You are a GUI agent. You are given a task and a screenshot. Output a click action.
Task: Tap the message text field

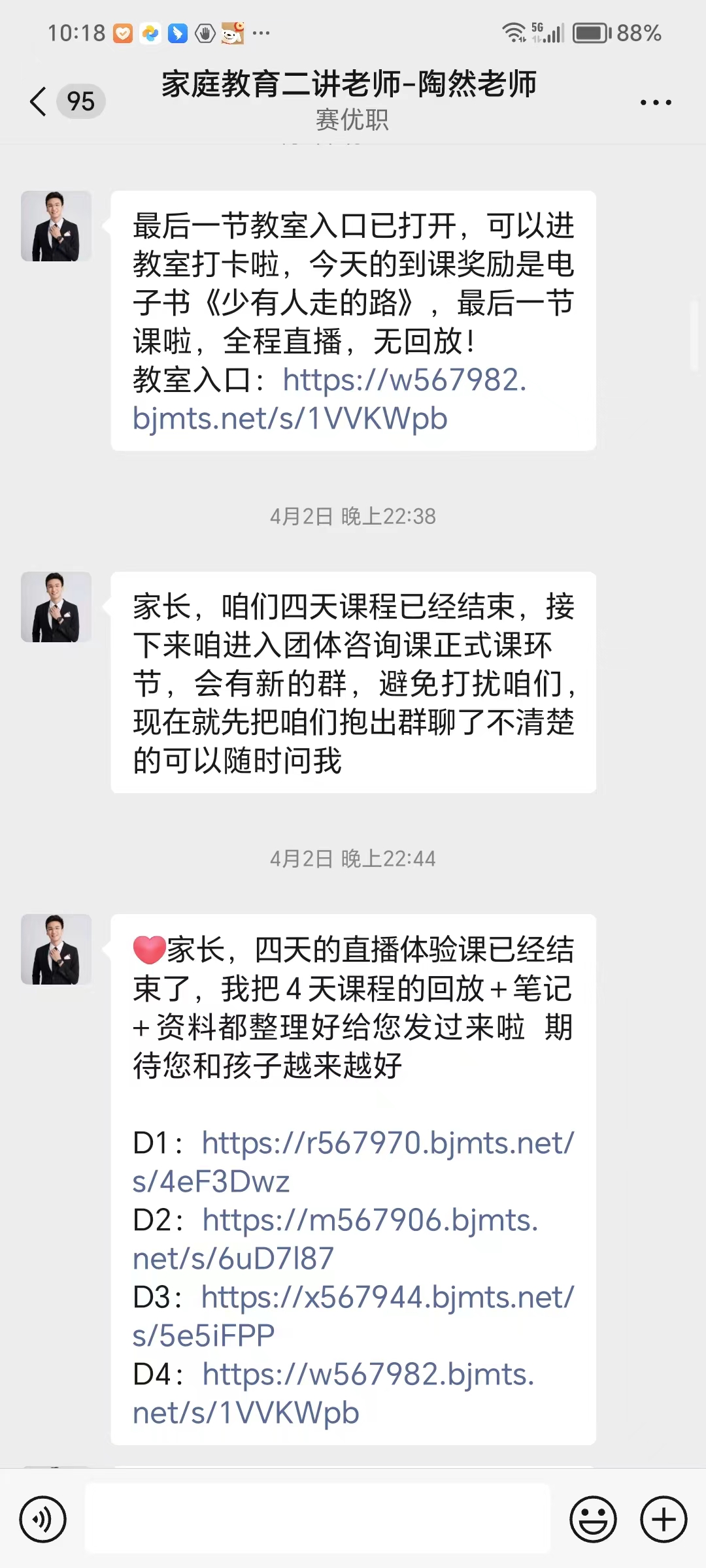tap(318, 1519)
